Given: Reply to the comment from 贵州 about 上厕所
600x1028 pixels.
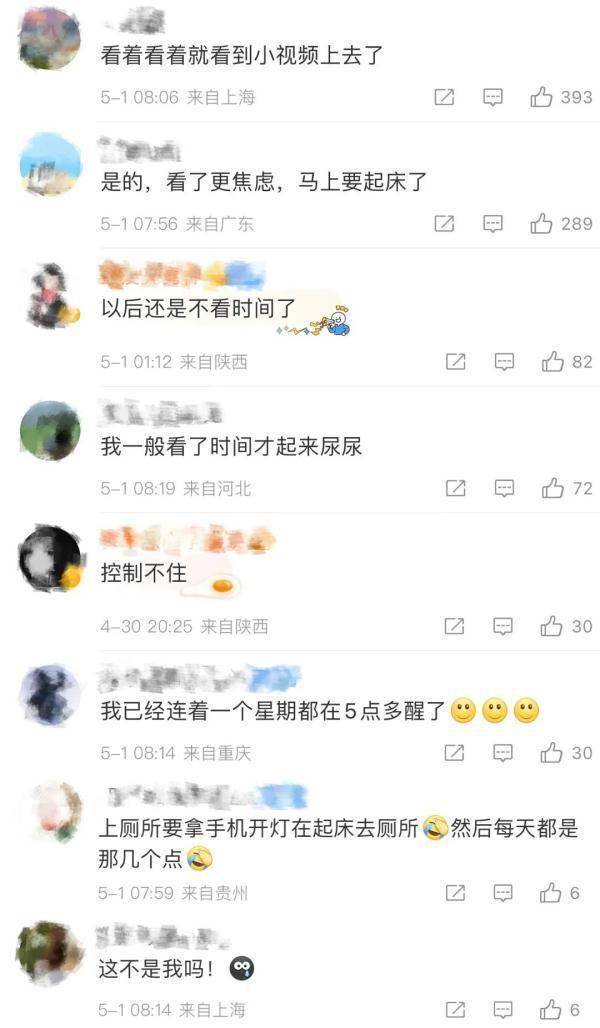Looking at the screenshot, I should 503,892.
